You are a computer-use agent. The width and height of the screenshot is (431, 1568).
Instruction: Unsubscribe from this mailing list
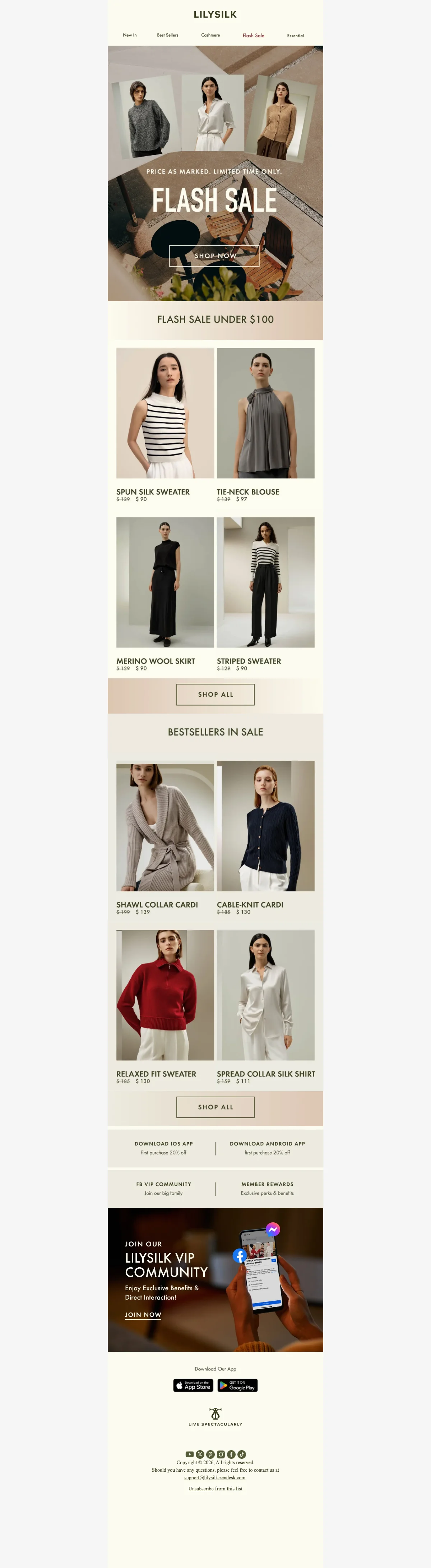tap(201, 1488)
